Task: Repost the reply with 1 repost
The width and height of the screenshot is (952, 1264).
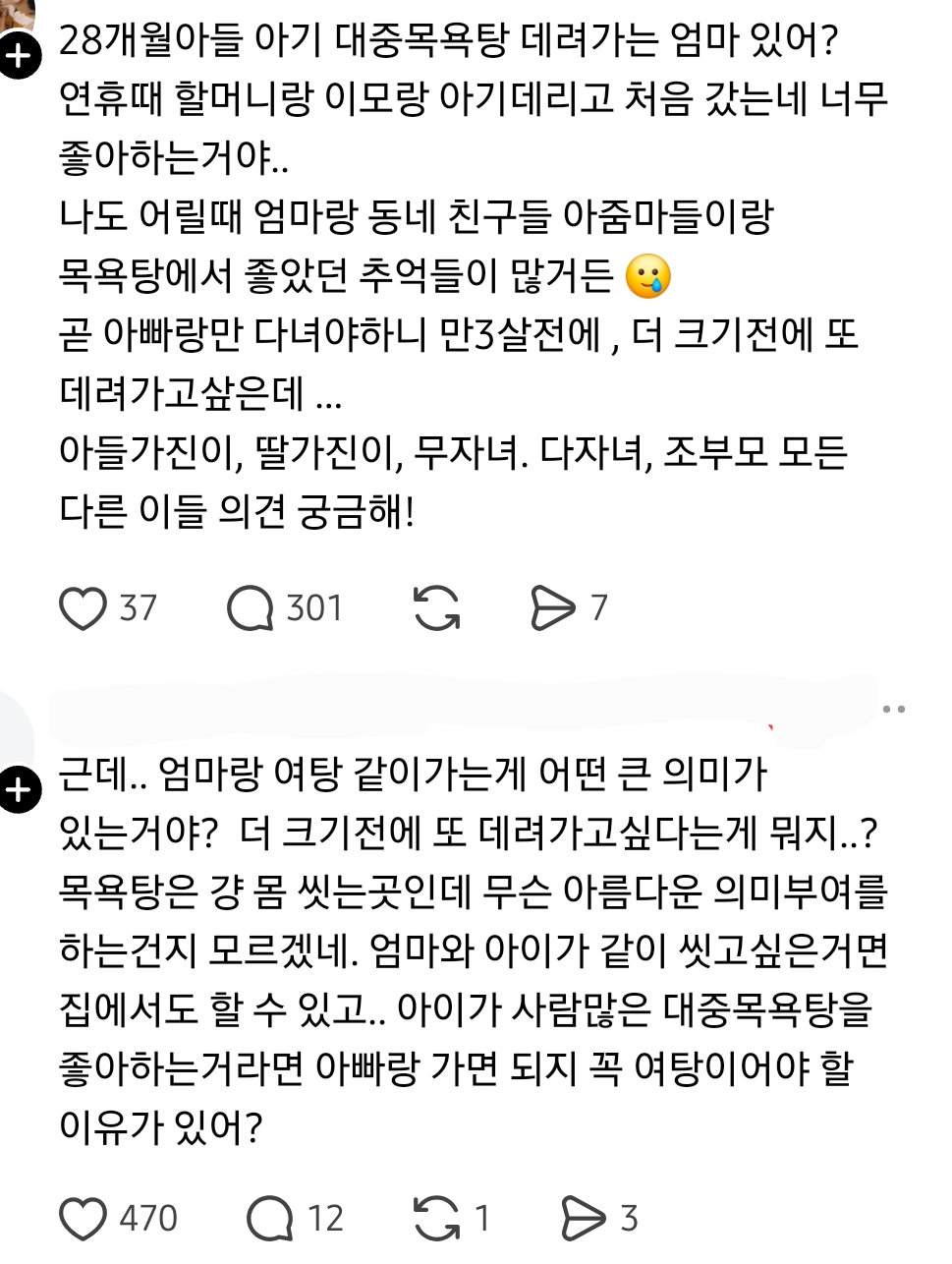Action: [x=436, y=1219]
